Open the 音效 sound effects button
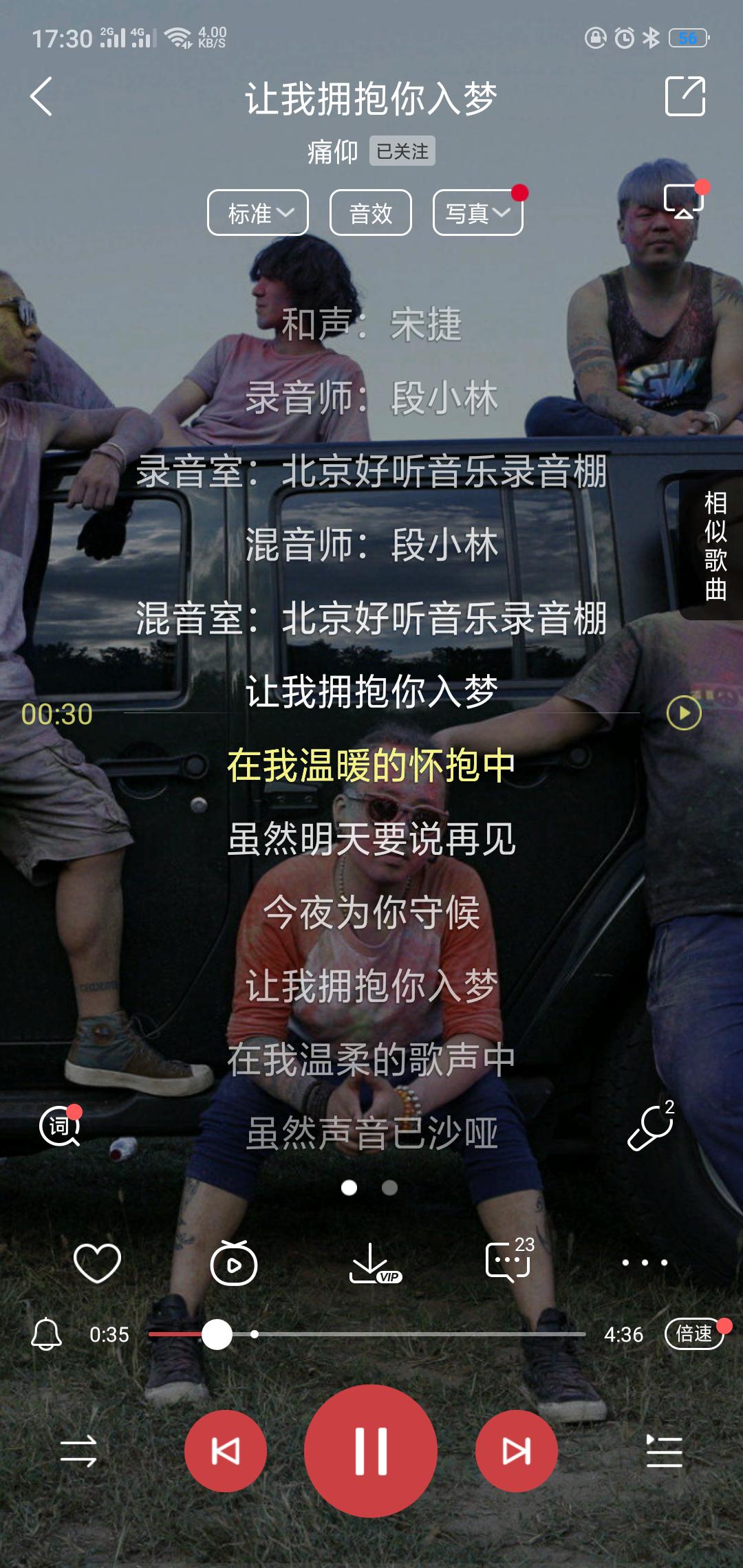Screen dimensions: 743x1568 click(x=371, y=213)
